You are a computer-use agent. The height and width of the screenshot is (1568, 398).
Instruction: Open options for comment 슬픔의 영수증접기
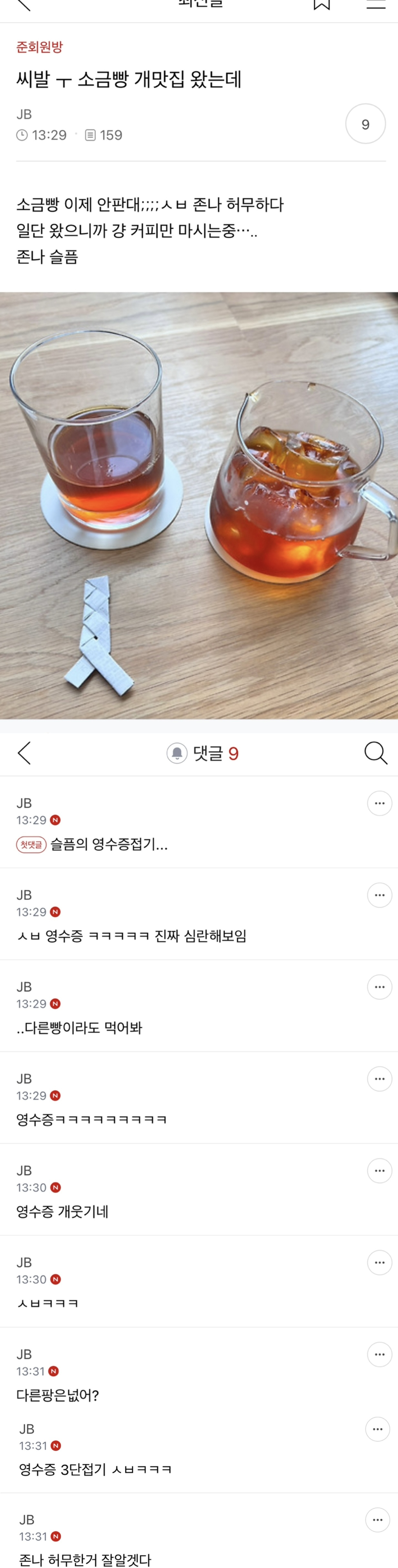click(x=379, y=803)
